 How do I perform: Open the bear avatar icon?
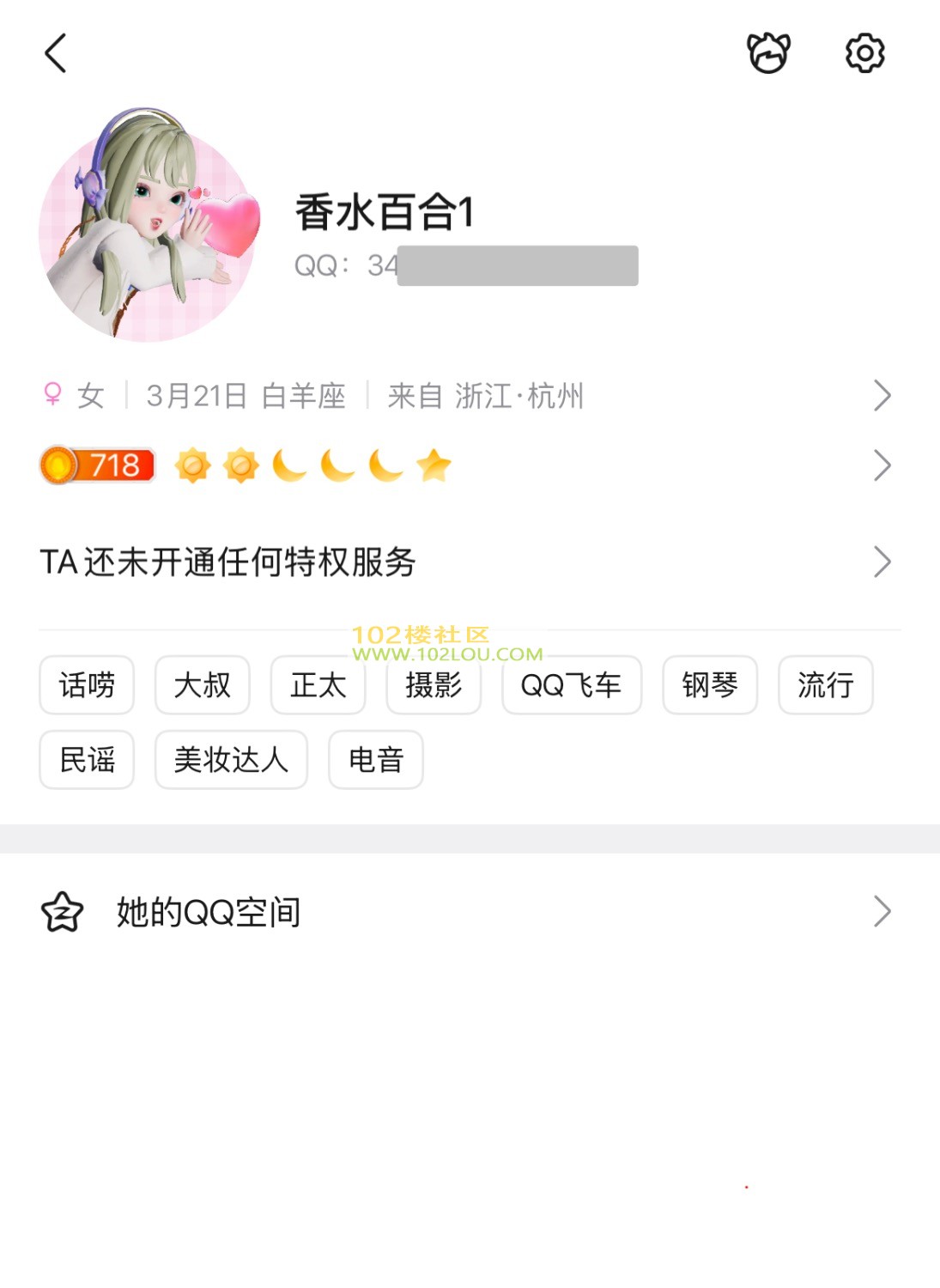coord(768,53)
